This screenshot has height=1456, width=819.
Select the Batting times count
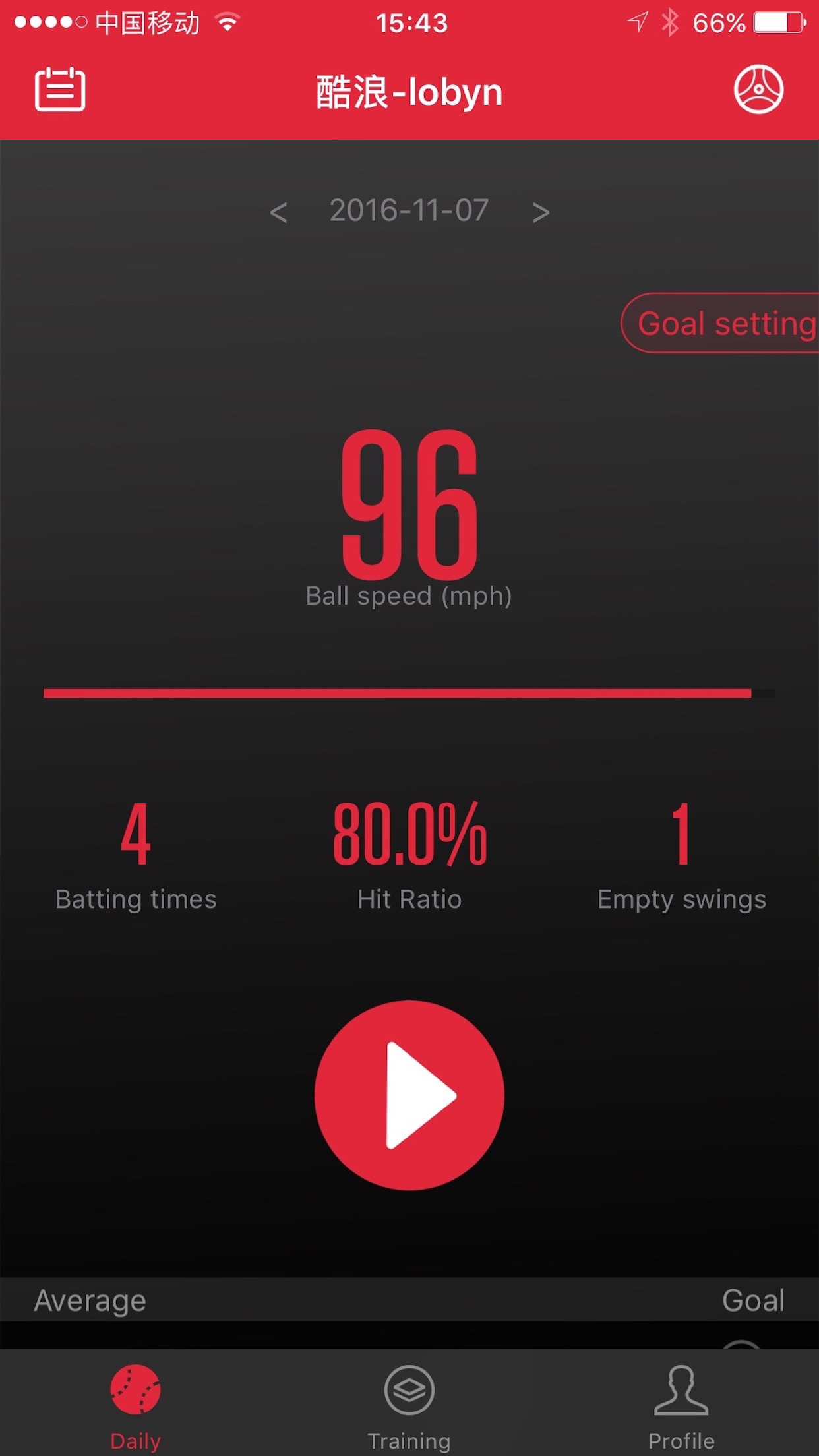click(x=136, y=837)
